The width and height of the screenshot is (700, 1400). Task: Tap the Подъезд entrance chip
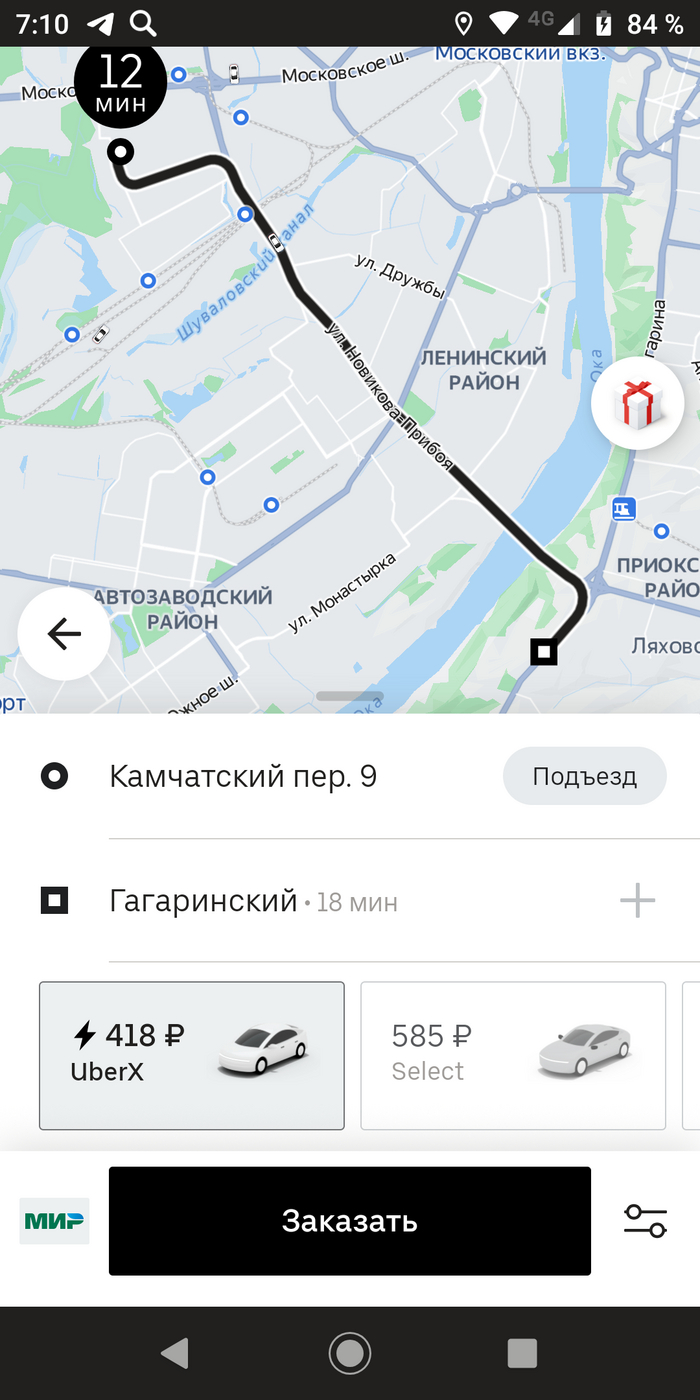(x=584, y=776)
